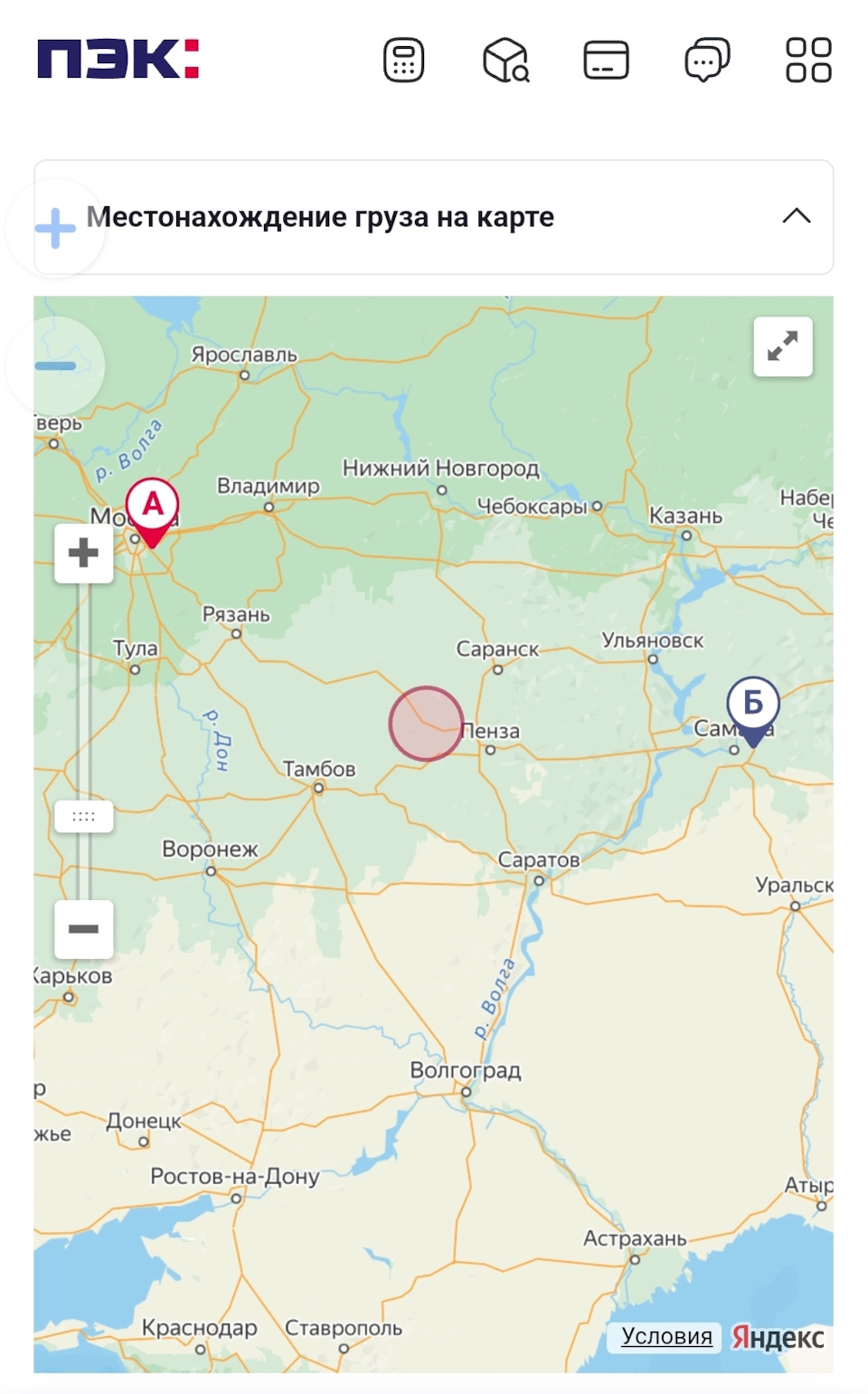Expand the map to fullscreen

pyautogui.click(x=783, y=346)
